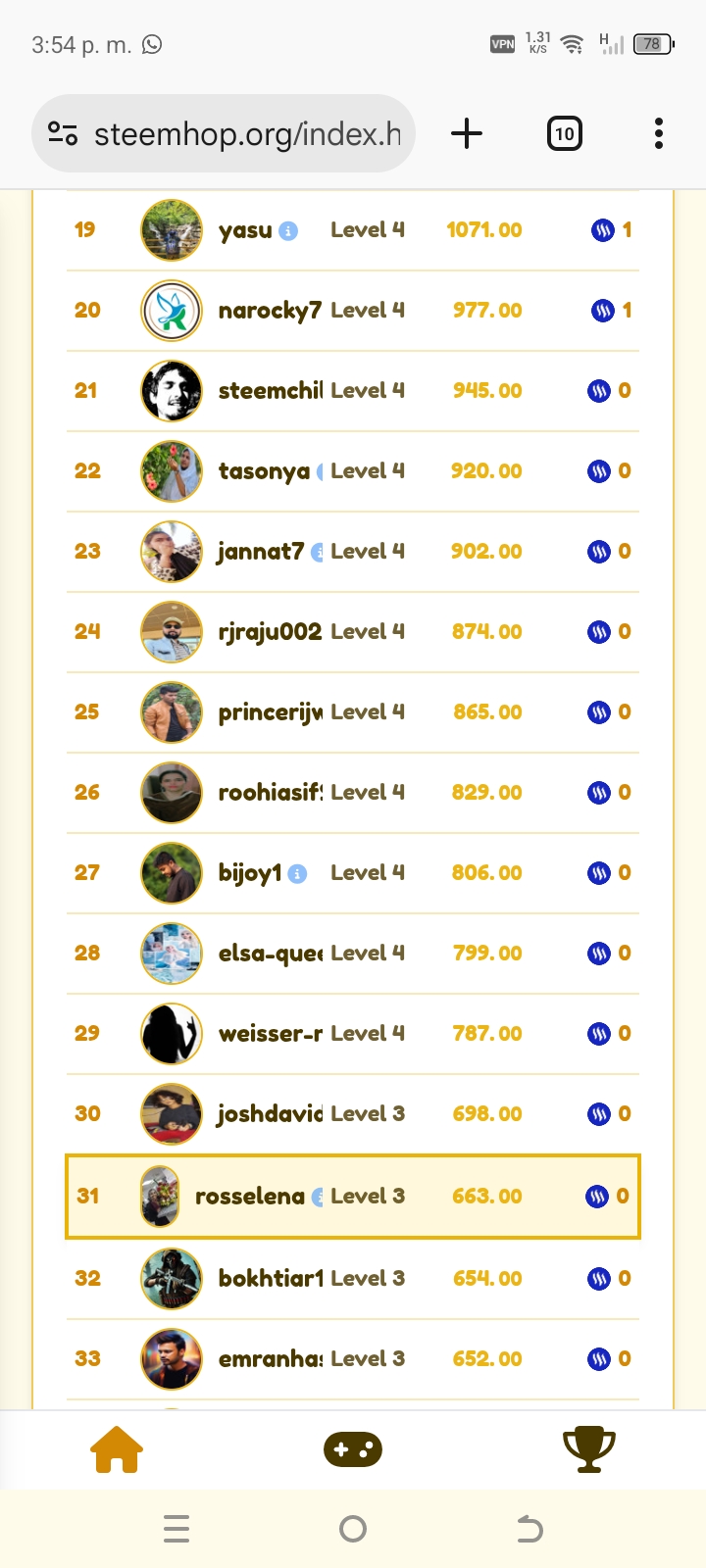This screenshot has width=706, height=1568.
Task: Go to the home tab
Action: click(117, 1449)
